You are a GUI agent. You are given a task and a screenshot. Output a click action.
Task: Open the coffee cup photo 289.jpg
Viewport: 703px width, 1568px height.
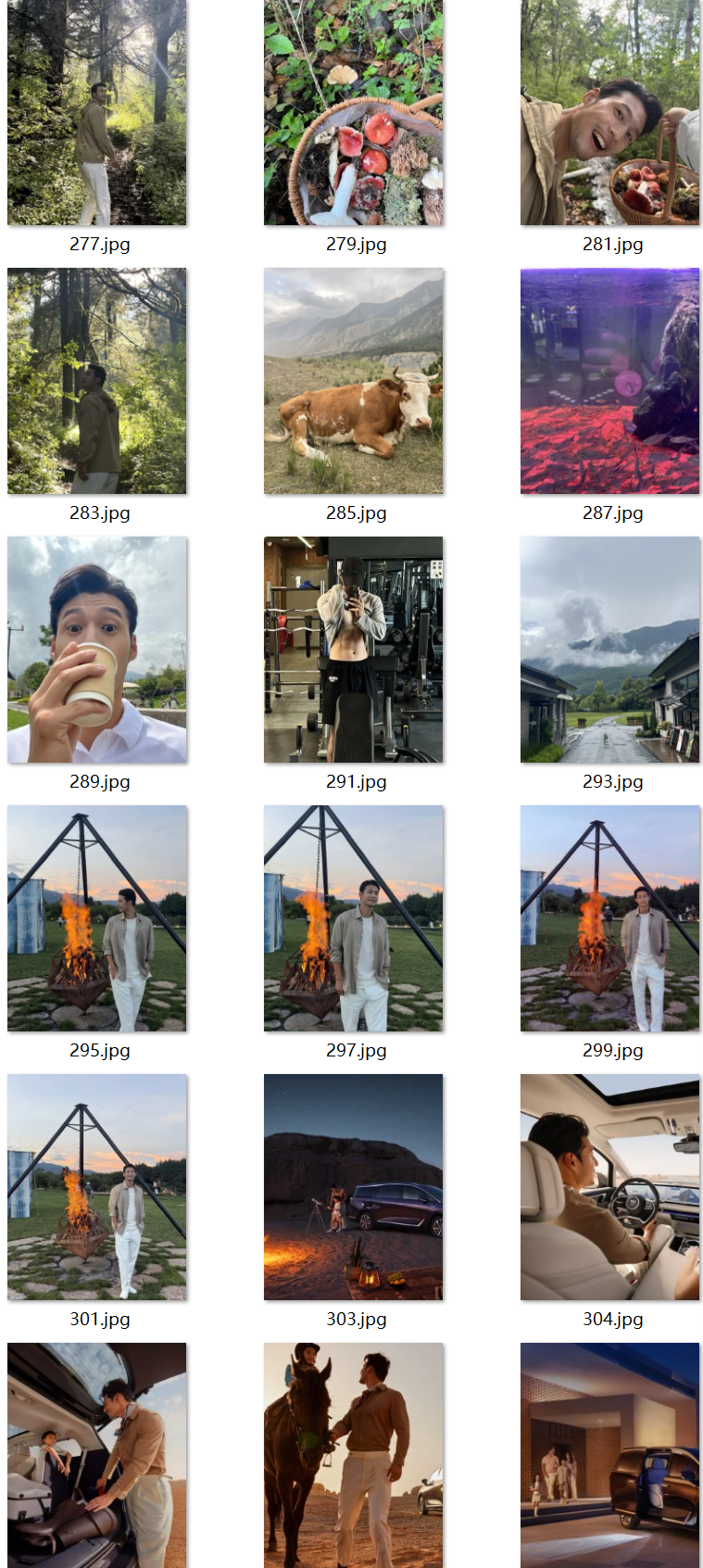coord(96,650)
